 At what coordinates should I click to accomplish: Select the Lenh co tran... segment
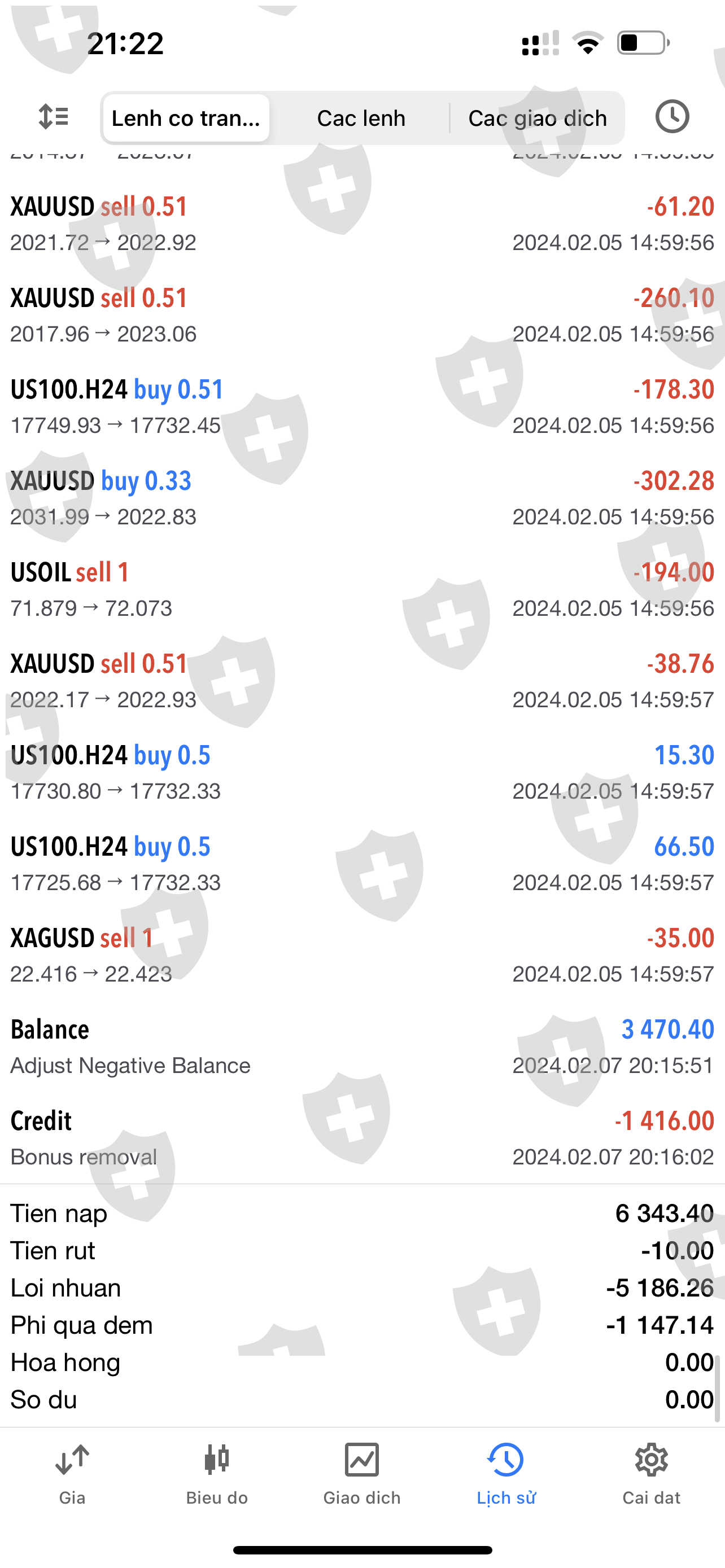pyautogui.click(x=186, y=117)
